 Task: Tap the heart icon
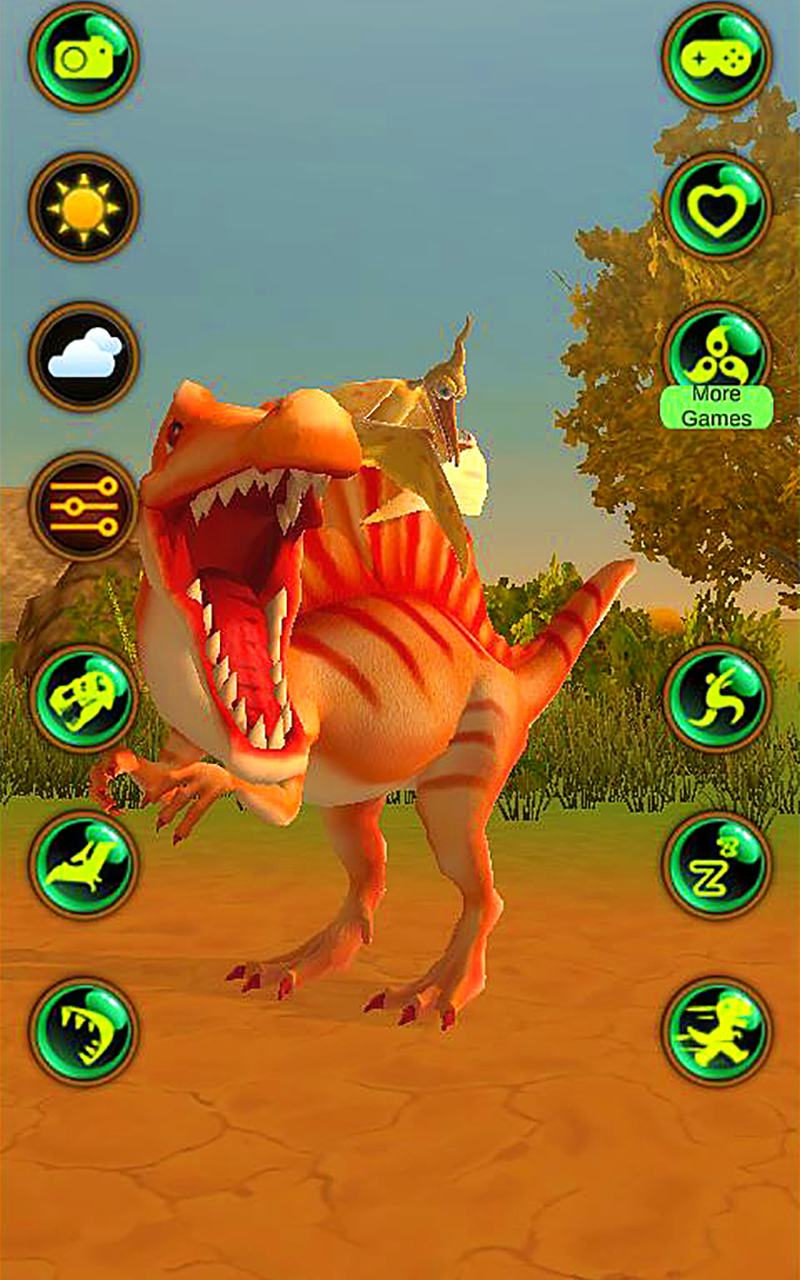[x=717, y=207]
